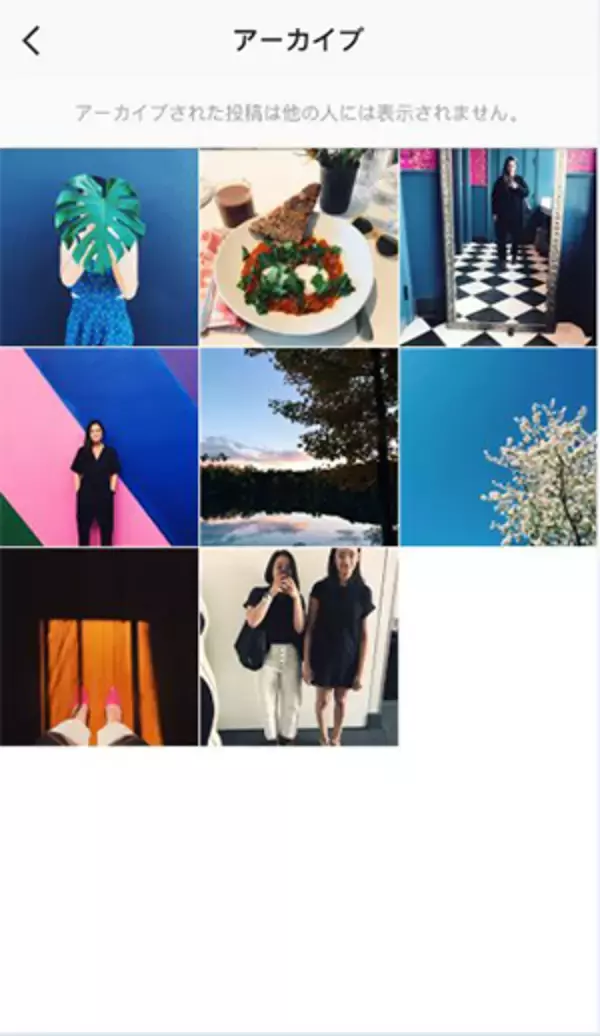Open the pink and blue wall photo

click(x=99, y=447)
